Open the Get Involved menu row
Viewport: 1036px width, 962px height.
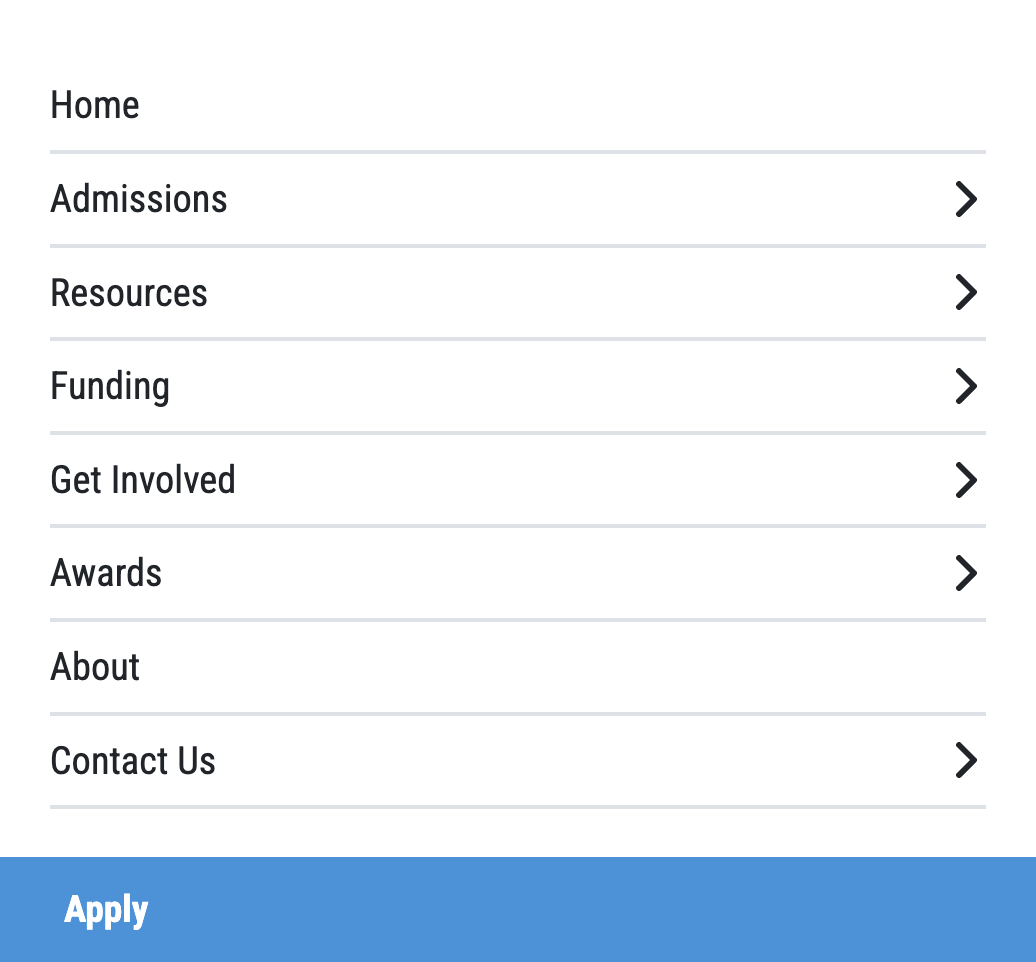(x=143, y=480)
